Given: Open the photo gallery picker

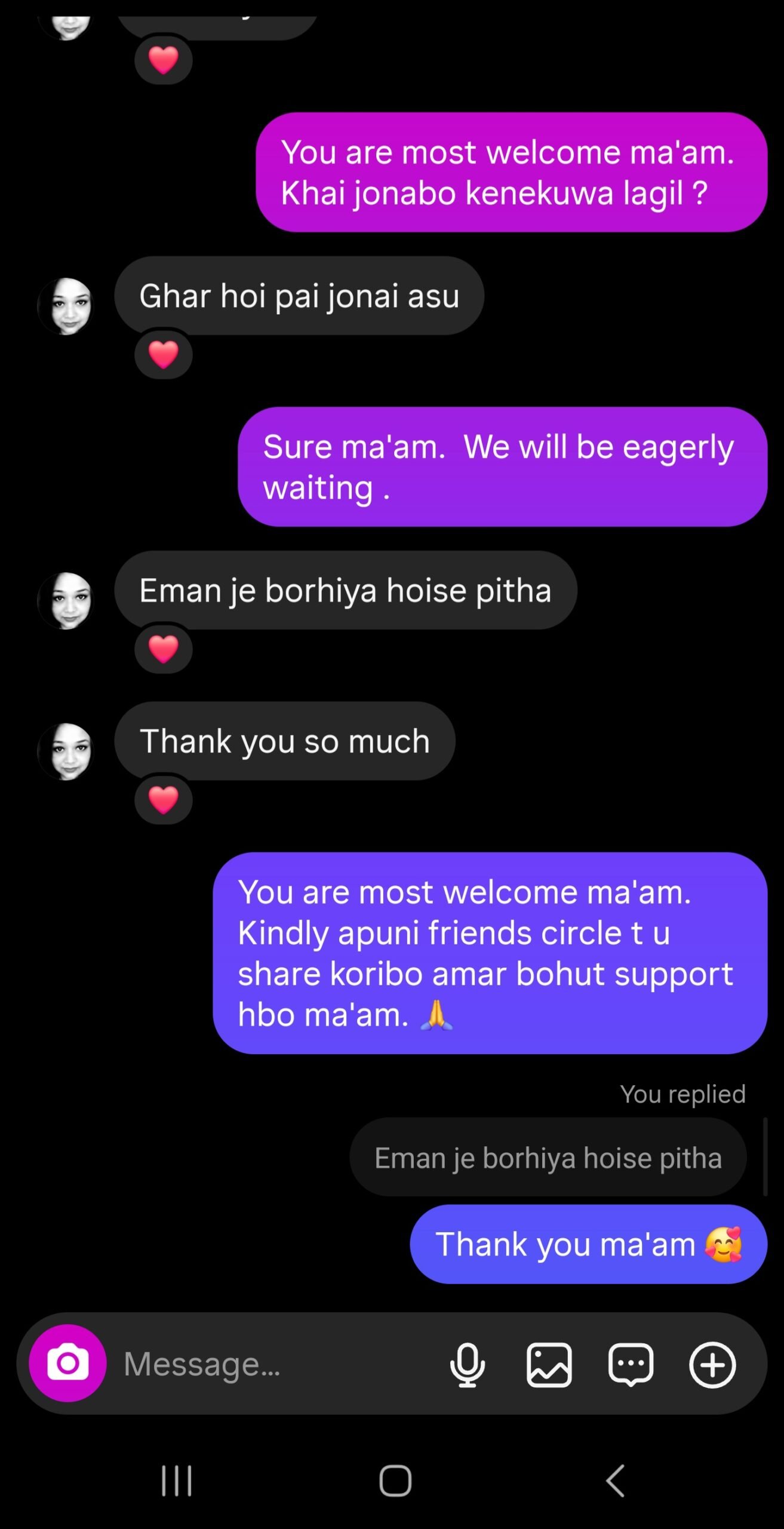Looking at the screenshot, I should point(549,1364).
